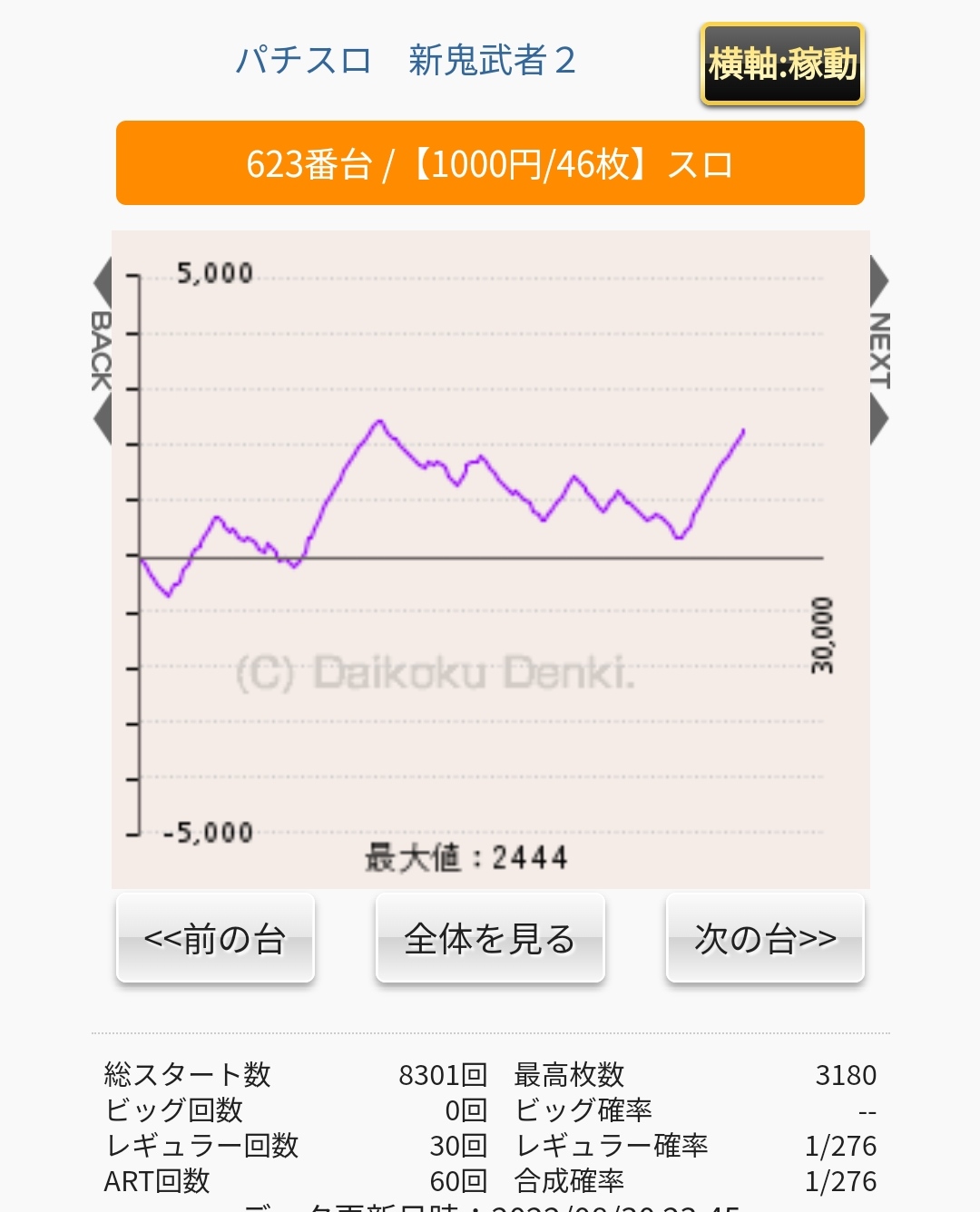Open the パチスロ 新鬼武者2 title link
This screenshot has width=980, height=1212.
tap(406, 61)
